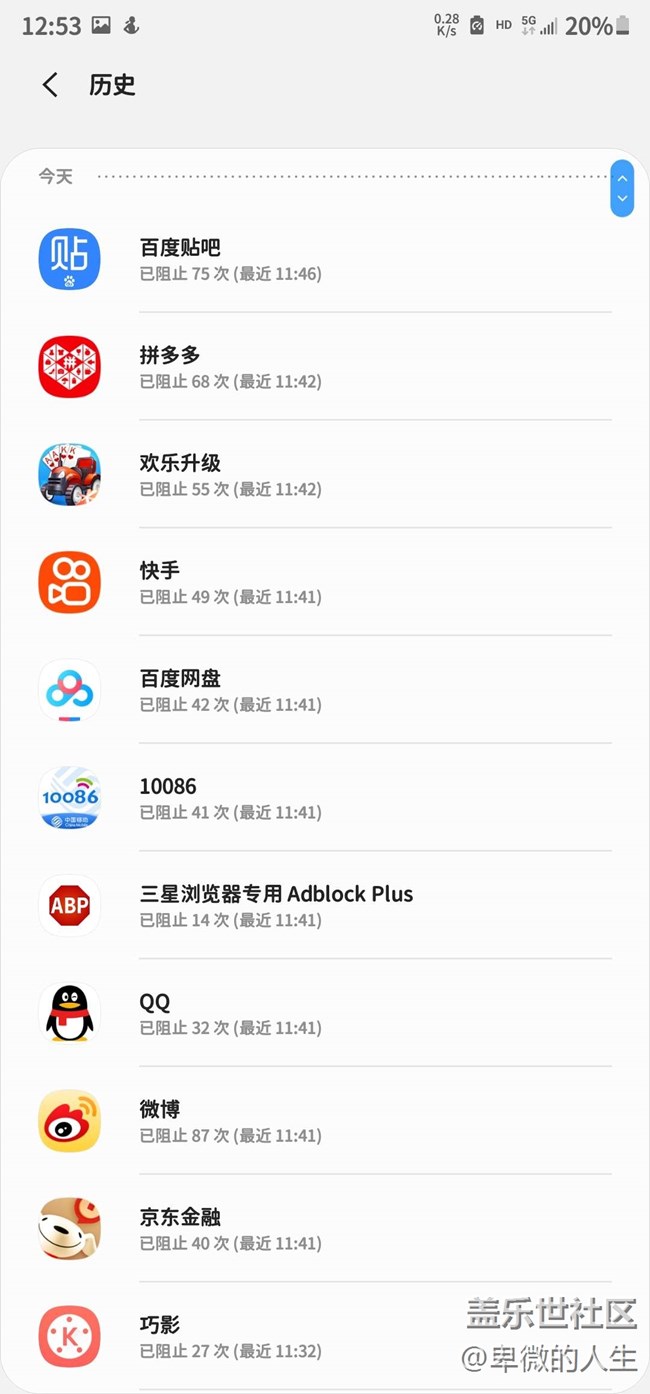Go back from the 历史 screen
Screen dimensions: 650x1394
click(x=50, y=85)
